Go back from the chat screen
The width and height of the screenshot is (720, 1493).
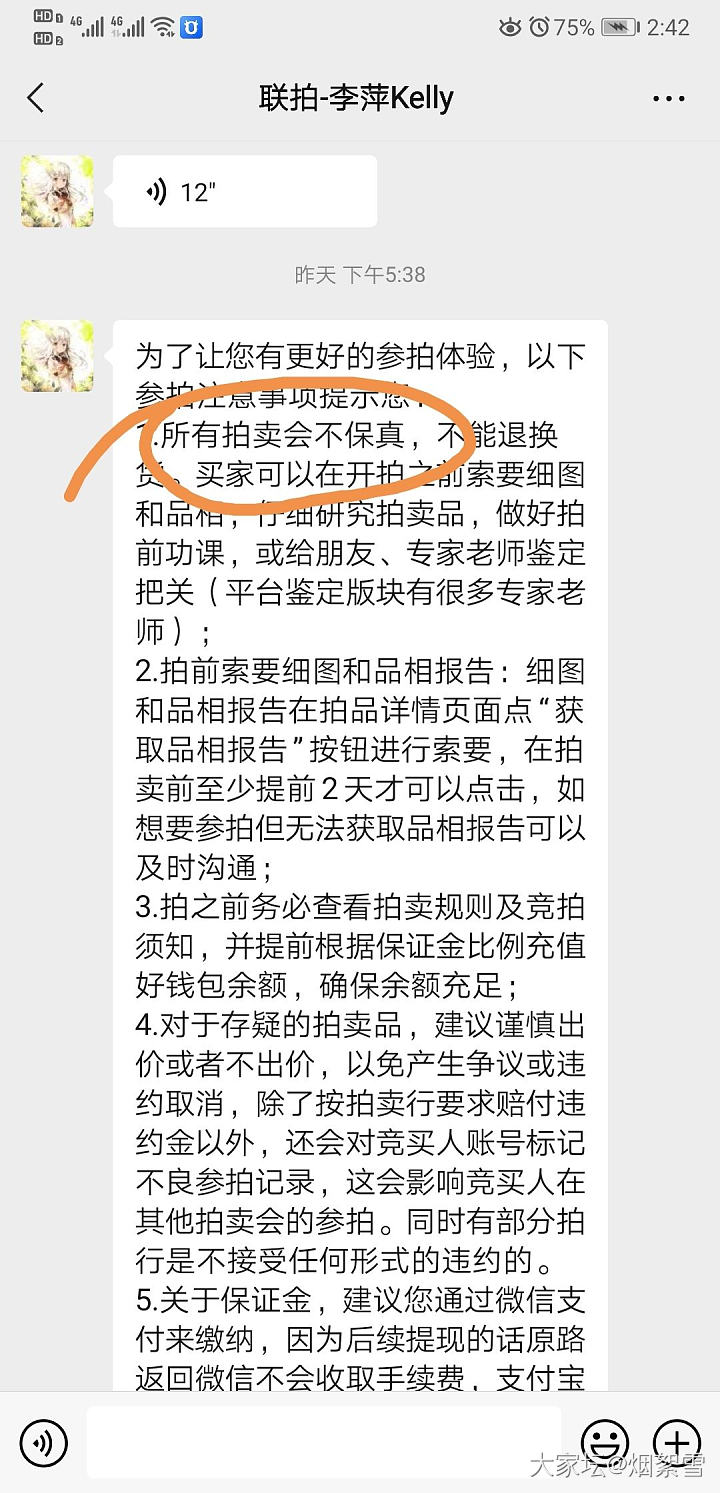pos(36,98)
